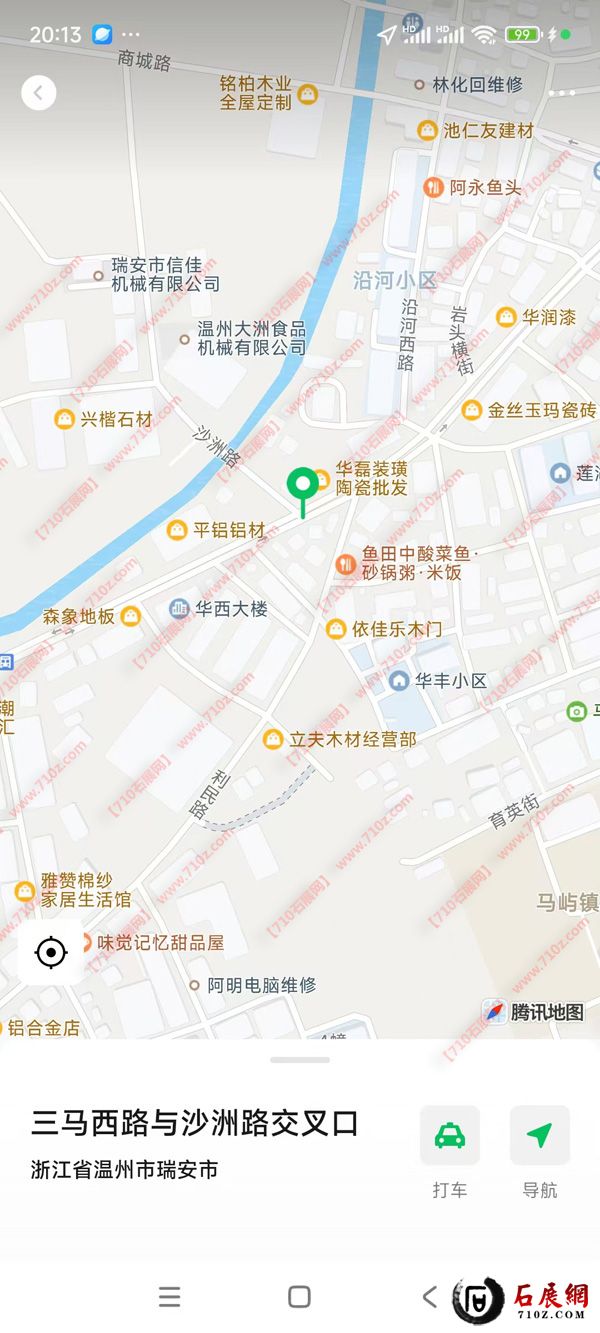
Task: Tap the 打车 taxi button
Action: tap(449, 1136)
